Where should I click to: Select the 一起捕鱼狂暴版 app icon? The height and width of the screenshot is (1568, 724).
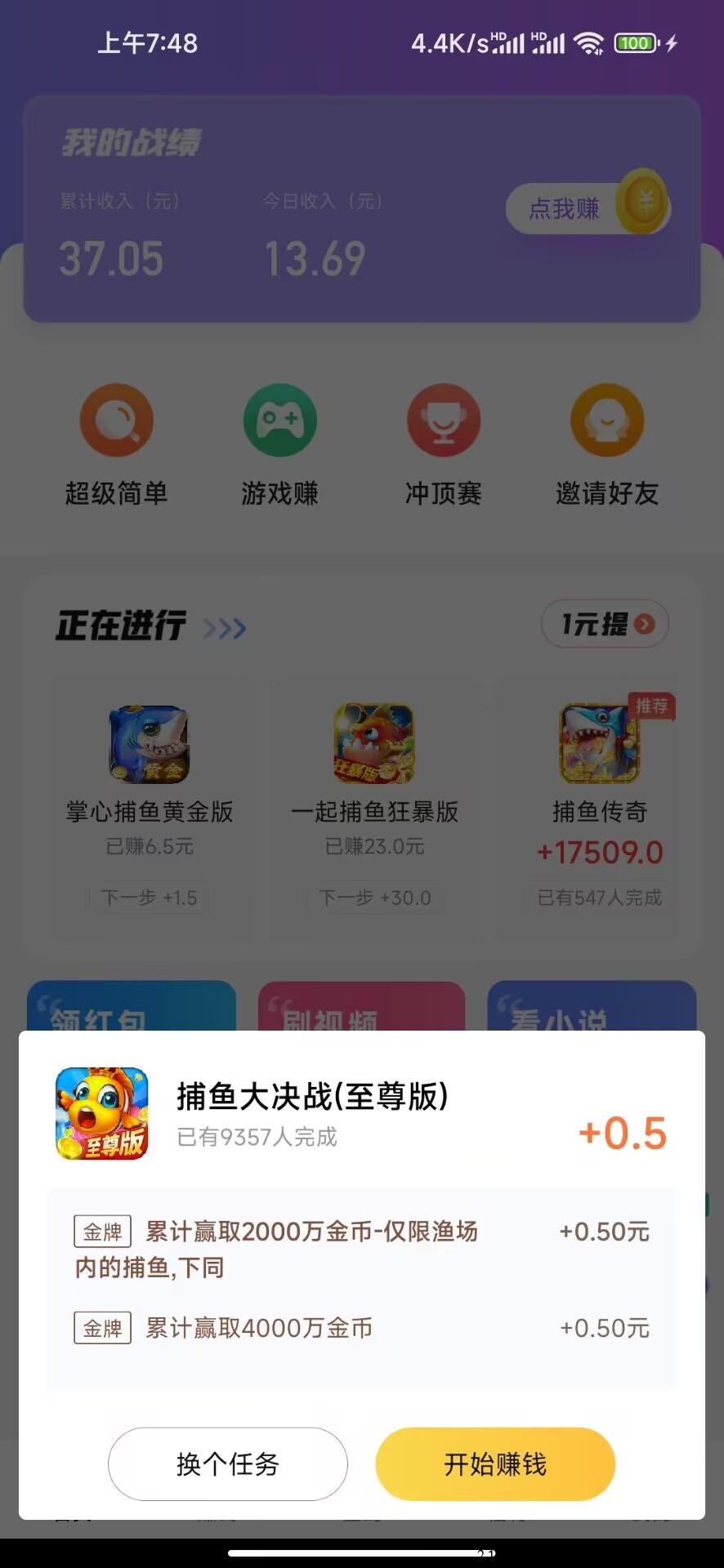(x=375, y=745)
